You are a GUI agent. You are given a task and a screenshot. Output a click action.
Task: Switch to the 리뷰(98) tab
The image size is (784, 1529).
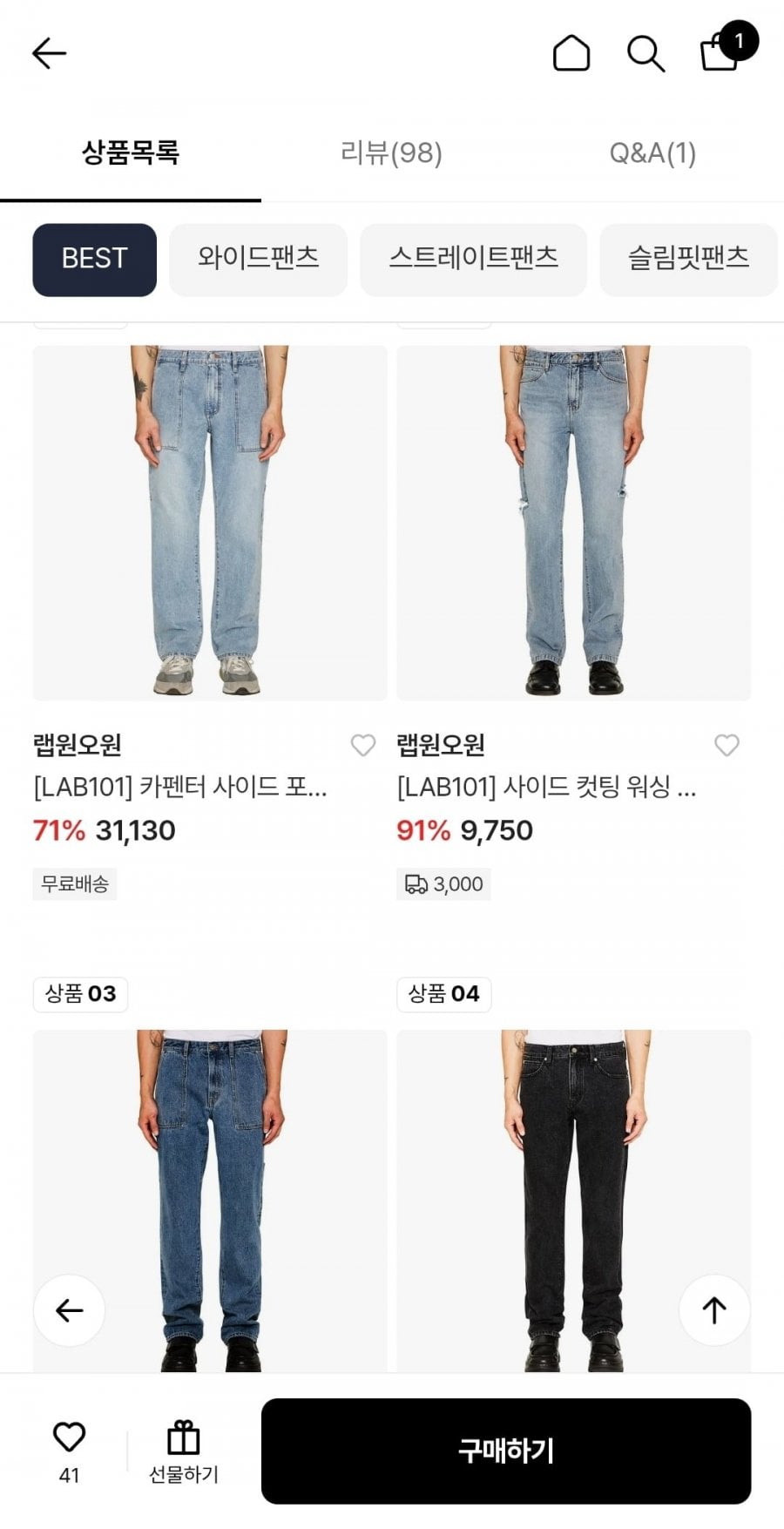click(391, 153)
